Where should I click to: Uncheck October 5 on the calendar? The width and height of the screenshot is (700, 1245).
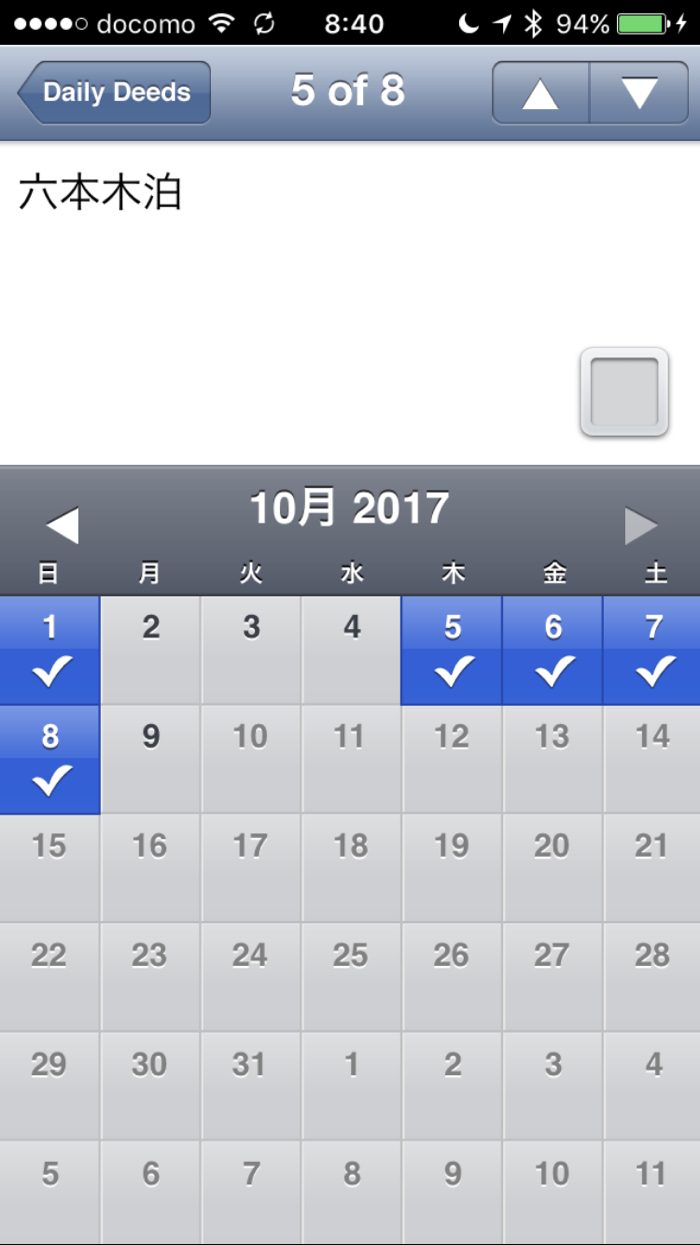[x=452, y=650]
